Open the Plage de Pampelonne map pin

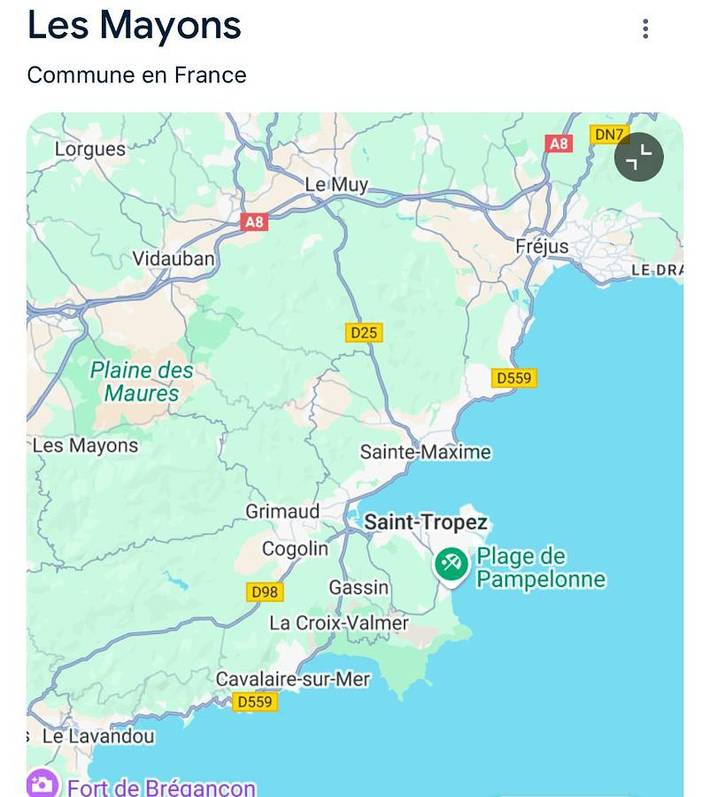tap(451, 565)
